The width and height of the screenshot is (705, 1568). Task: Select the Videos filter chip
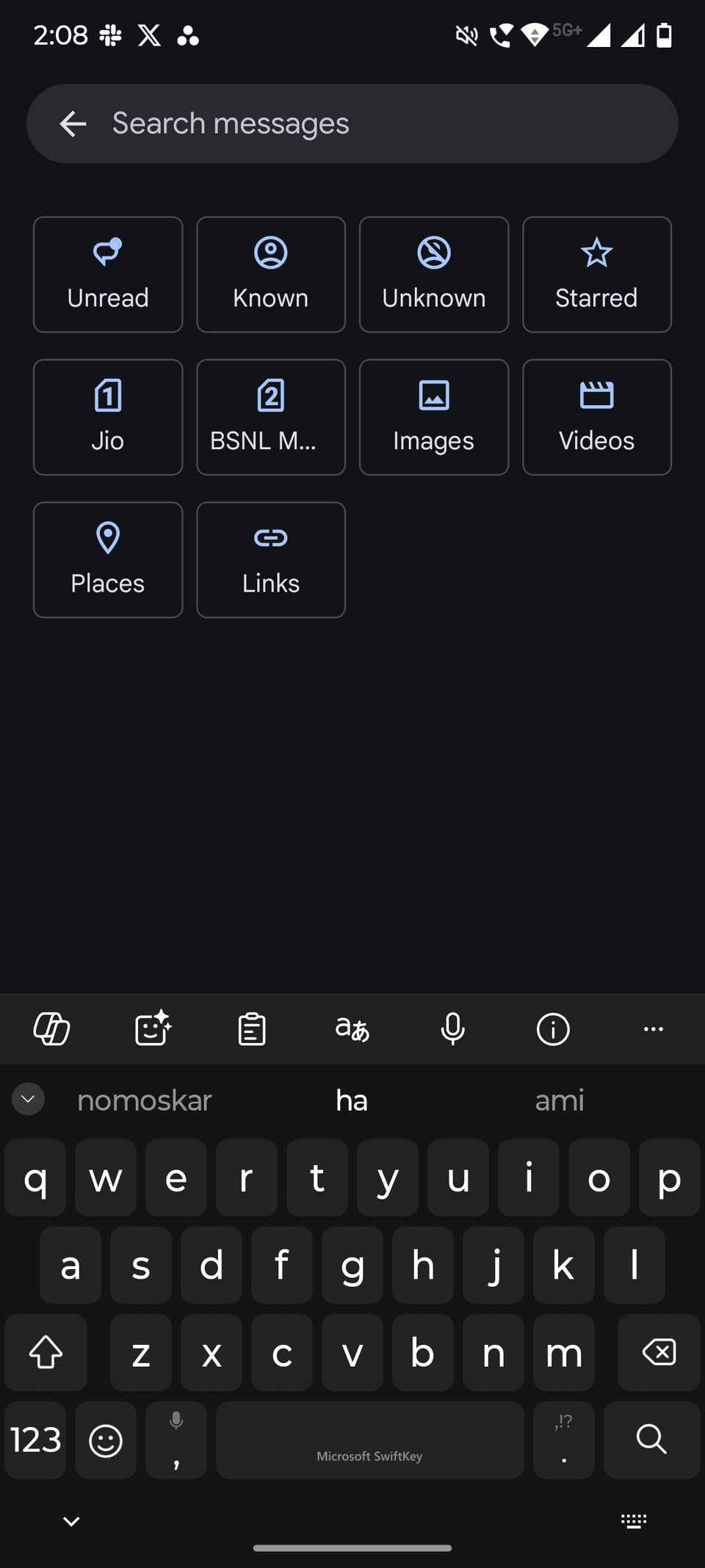(x=596, y=417)
